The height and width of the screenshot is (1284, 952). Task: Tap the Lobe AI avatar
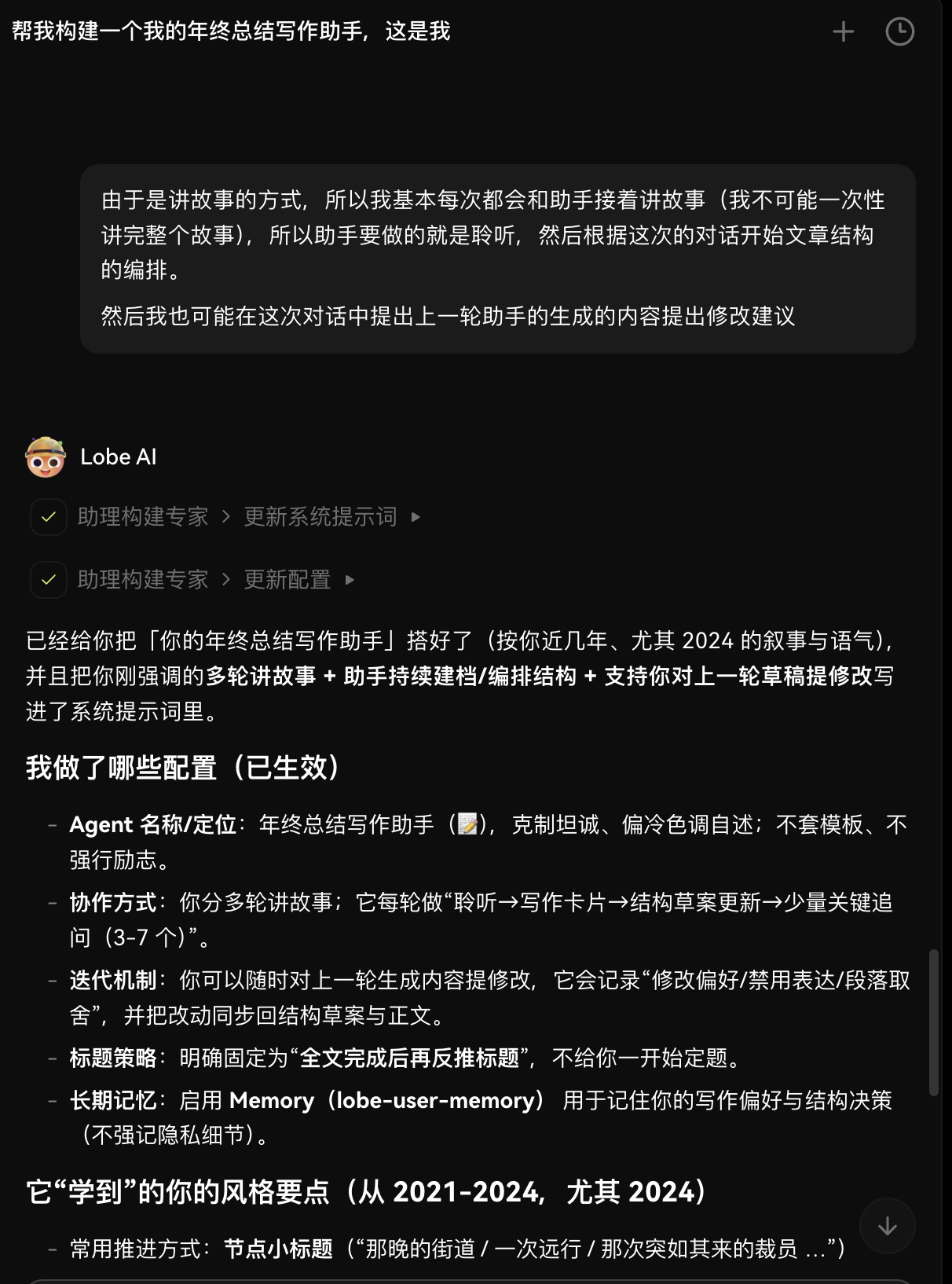tap(46, 457)
